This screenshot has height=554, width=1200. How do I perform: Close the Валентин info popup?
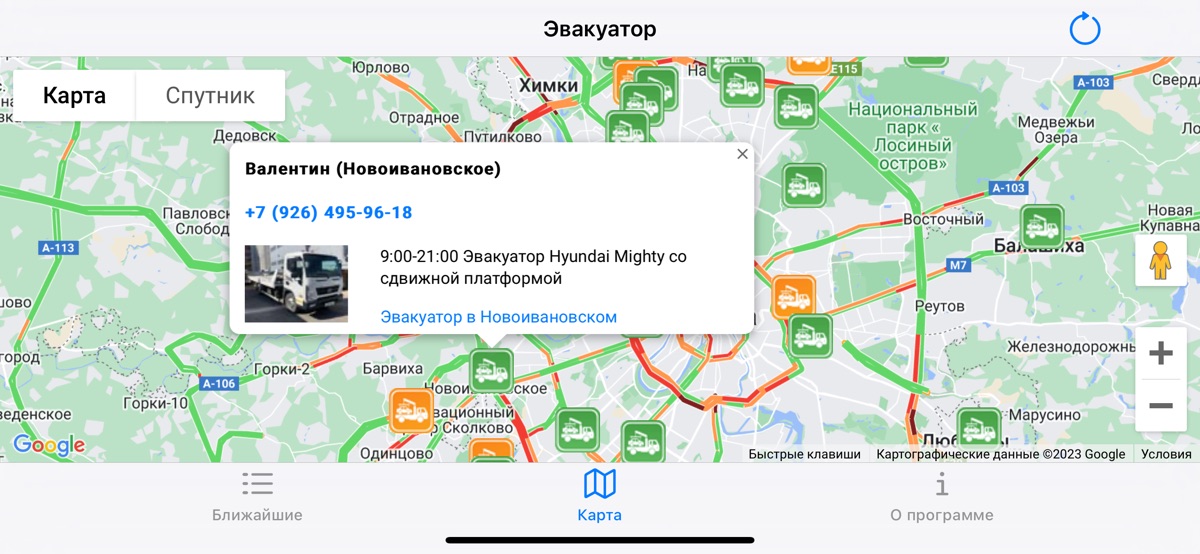click(742, 154)
